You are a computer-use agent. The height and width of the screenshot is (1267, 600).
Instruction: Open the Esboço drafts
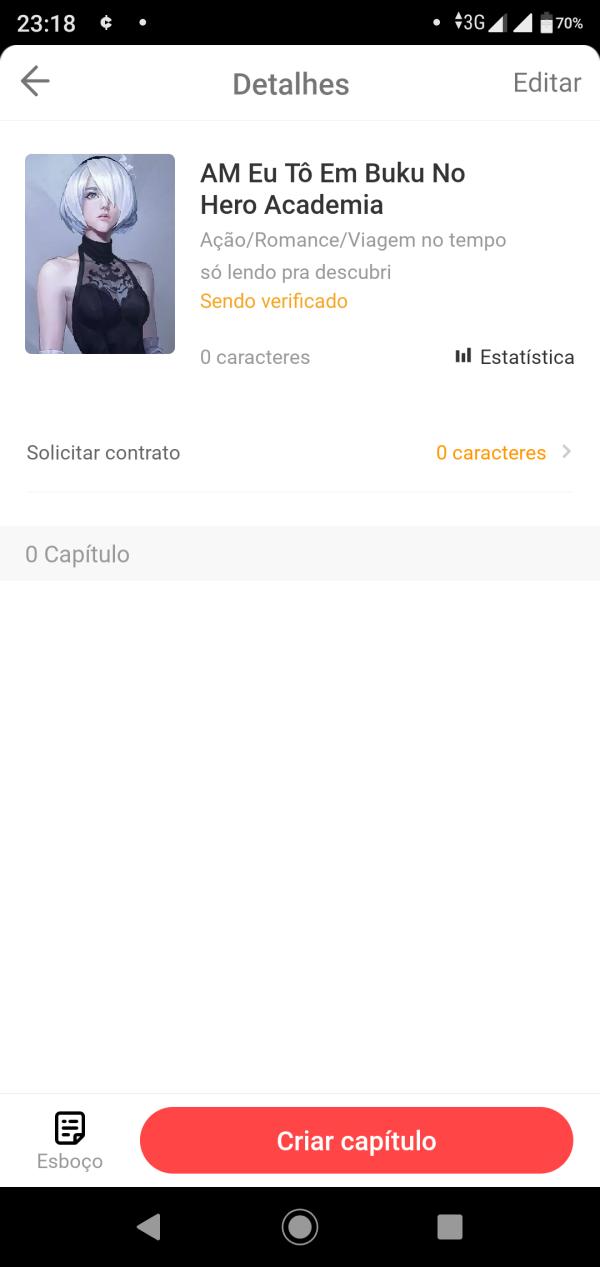point(70,1140)
